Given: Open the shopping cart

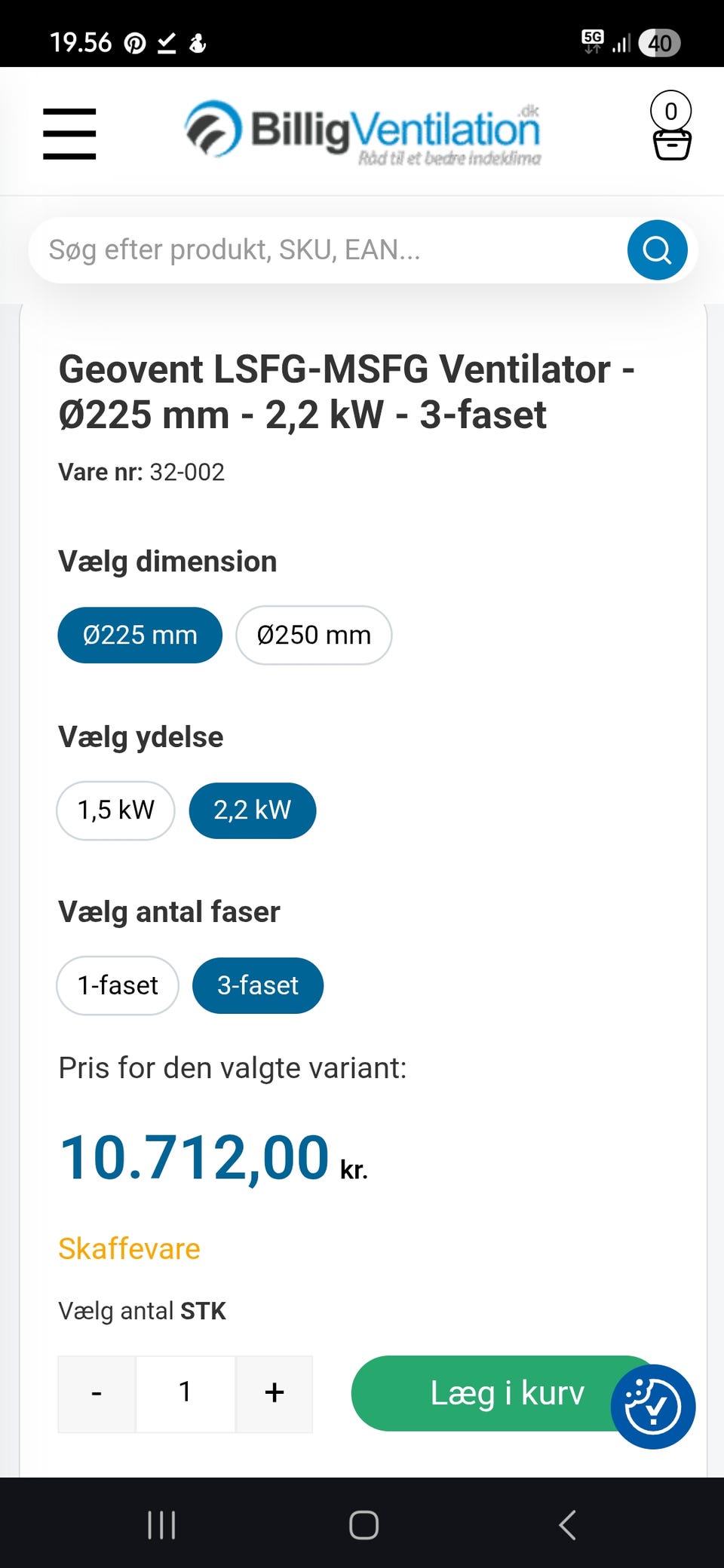Looking at the screenshot, I should click(670, 127).
